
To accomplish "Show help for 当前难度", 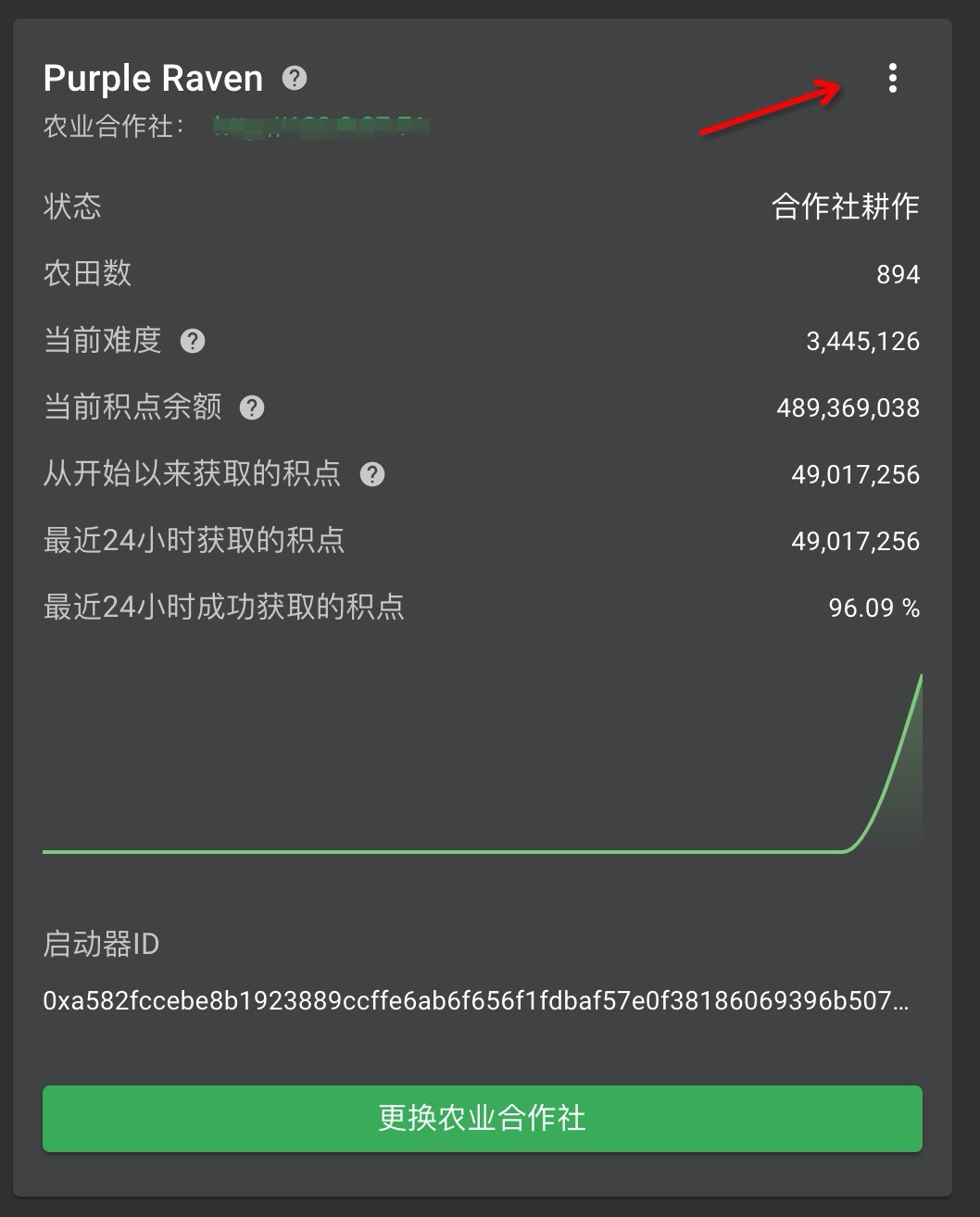I will [x=193, y=341].
